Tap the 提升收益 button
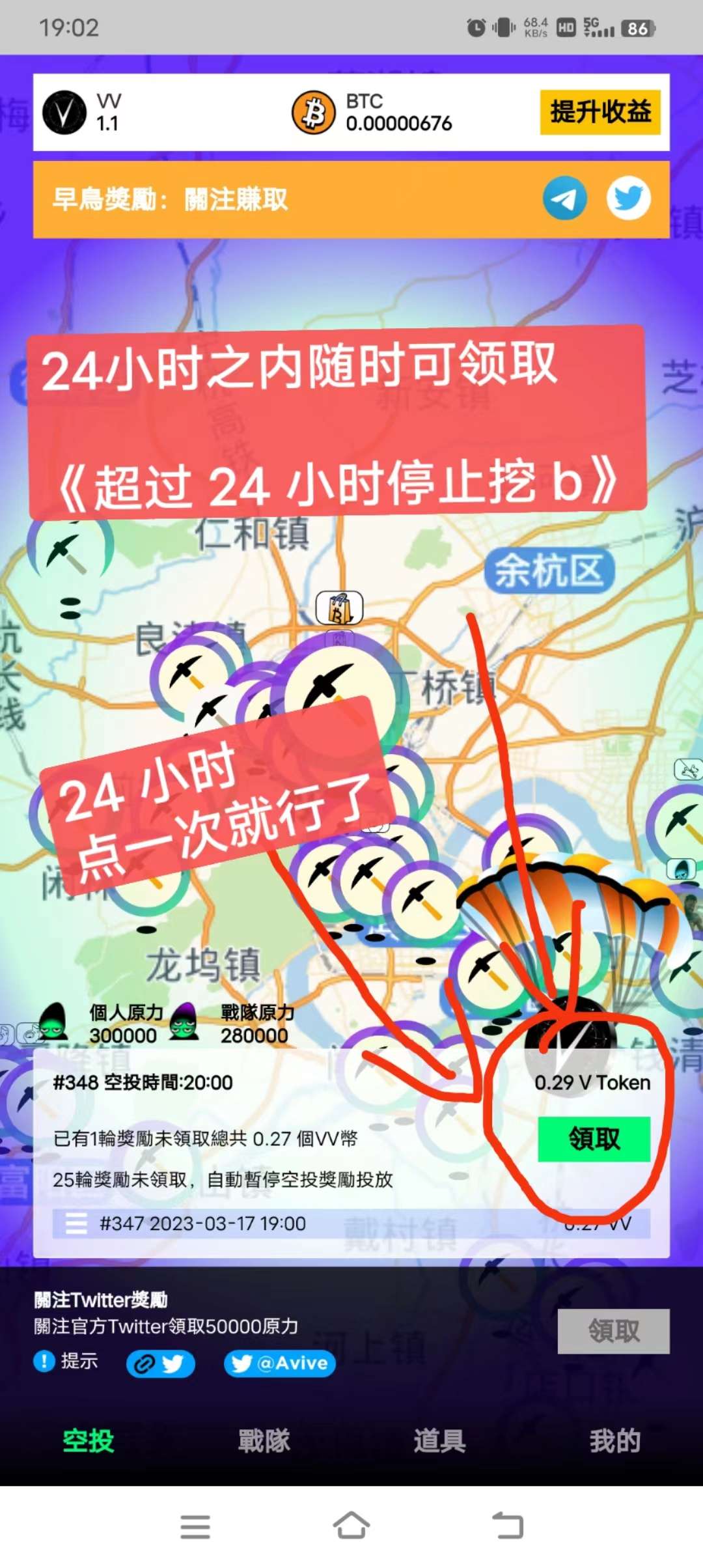The width and height of the screenshot is (703, 1568). (x=600, y=112)
